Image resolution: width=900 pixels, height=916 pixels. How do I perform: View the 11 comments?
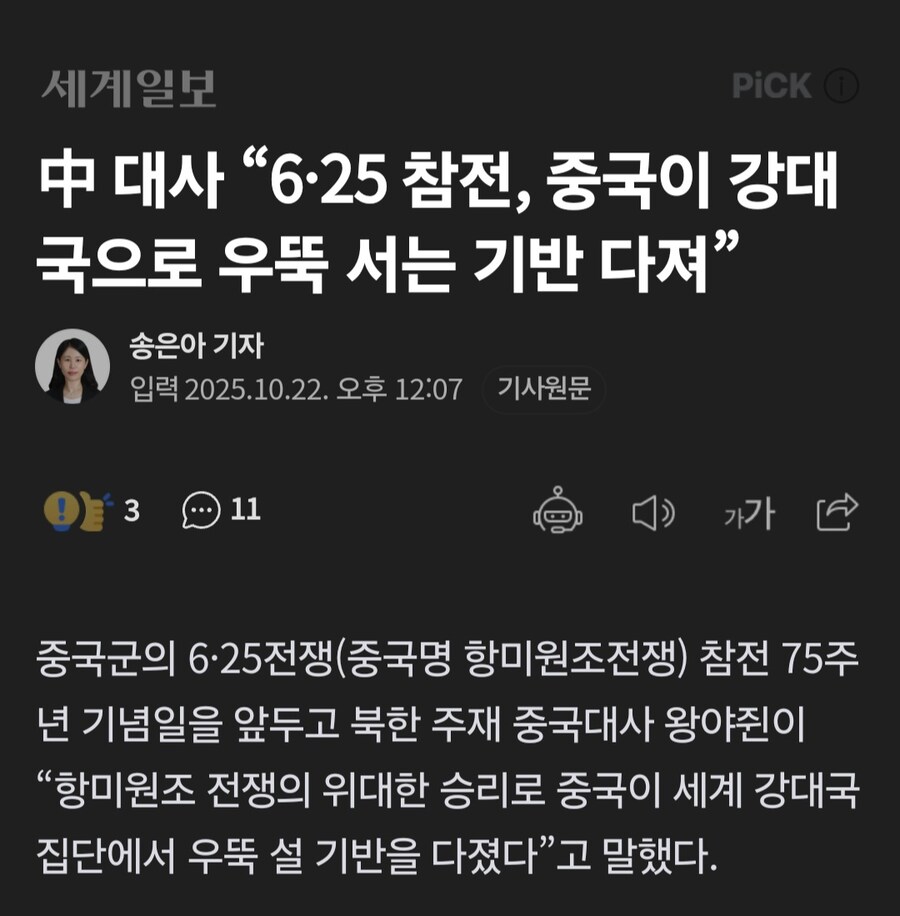(x=221, y=511)
